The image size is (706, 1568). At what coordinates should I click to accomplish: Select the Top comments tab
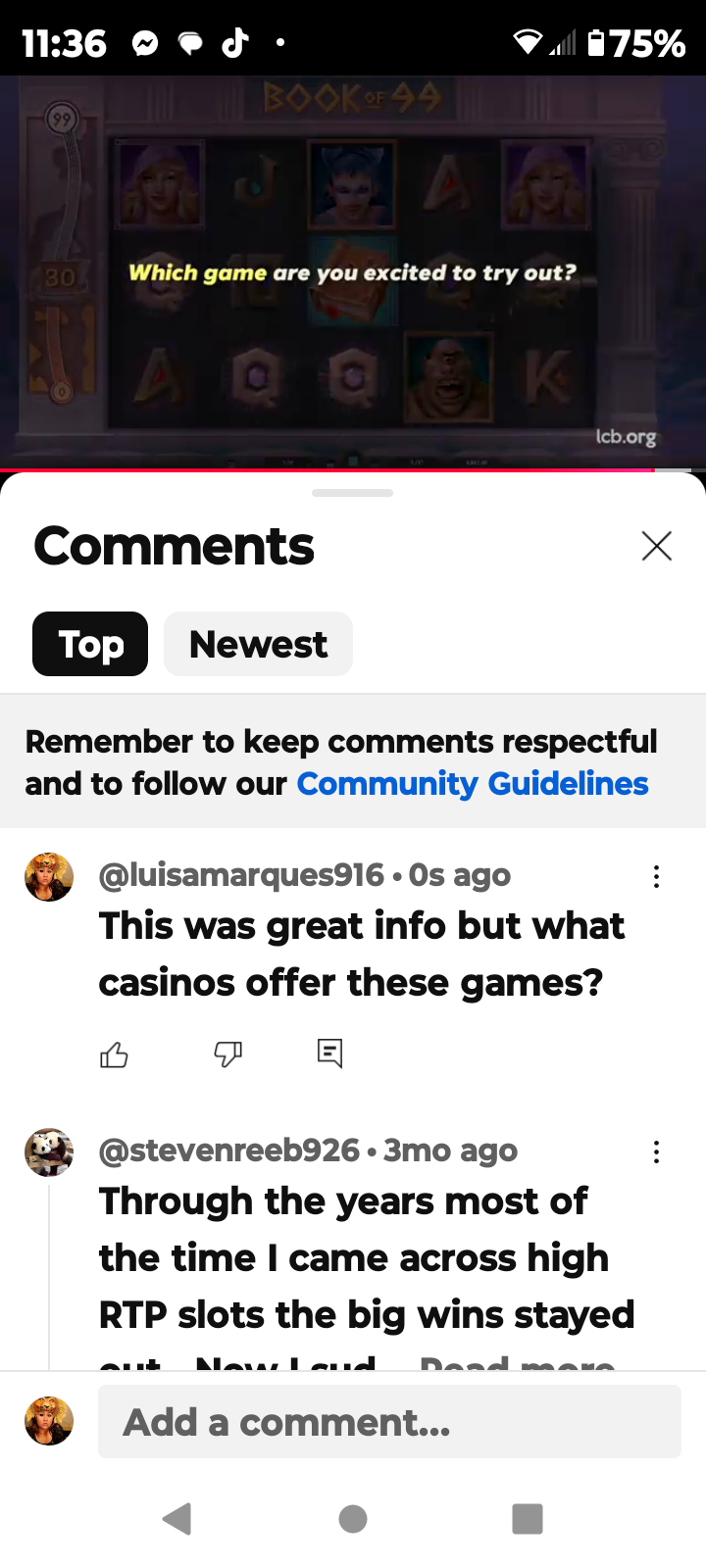pos(90,644)
